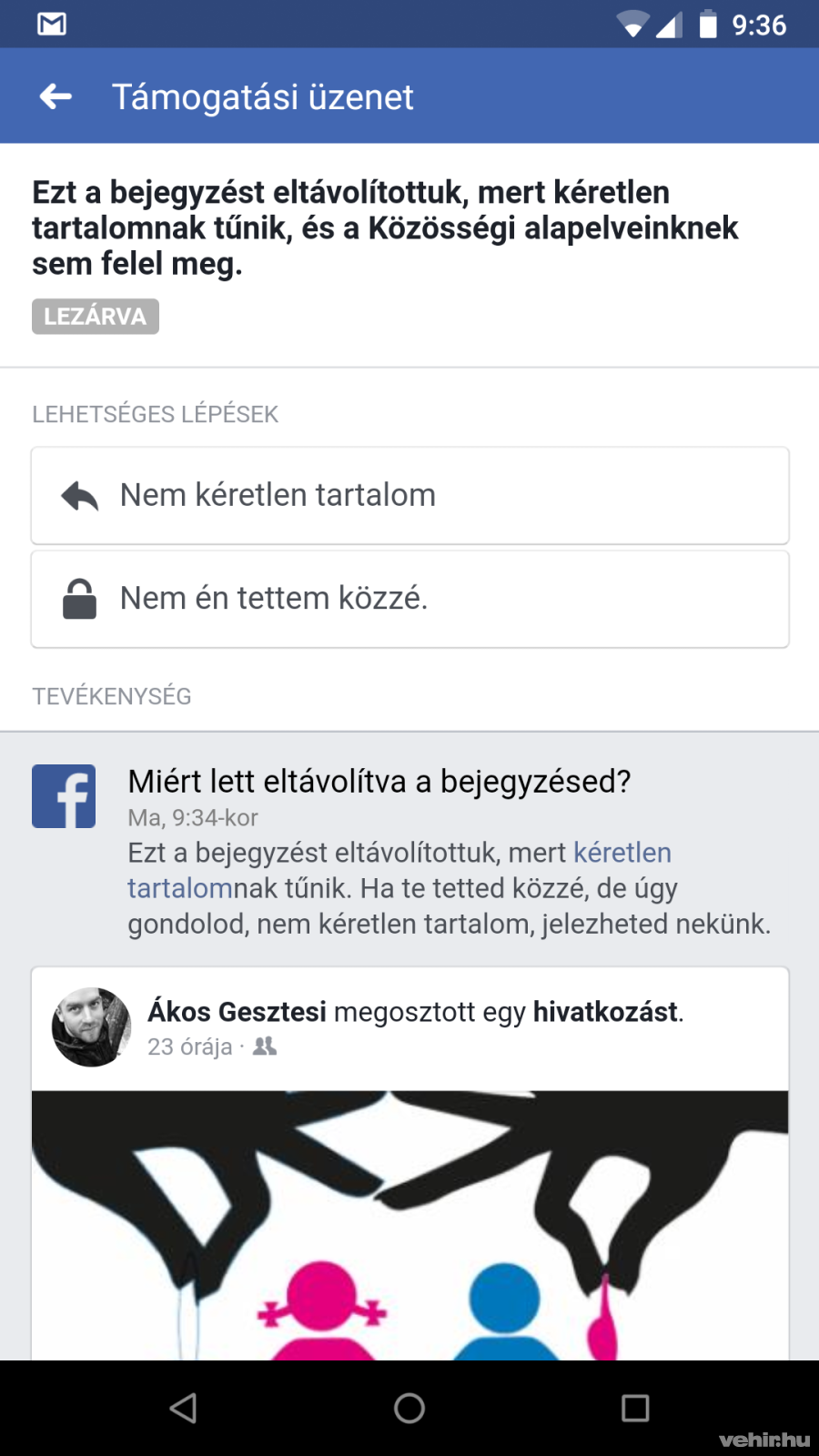Choose Nem én tettem közzé
Image resolution: width=819 pixels, height=1456 pixels.
[x=409, y=599]
